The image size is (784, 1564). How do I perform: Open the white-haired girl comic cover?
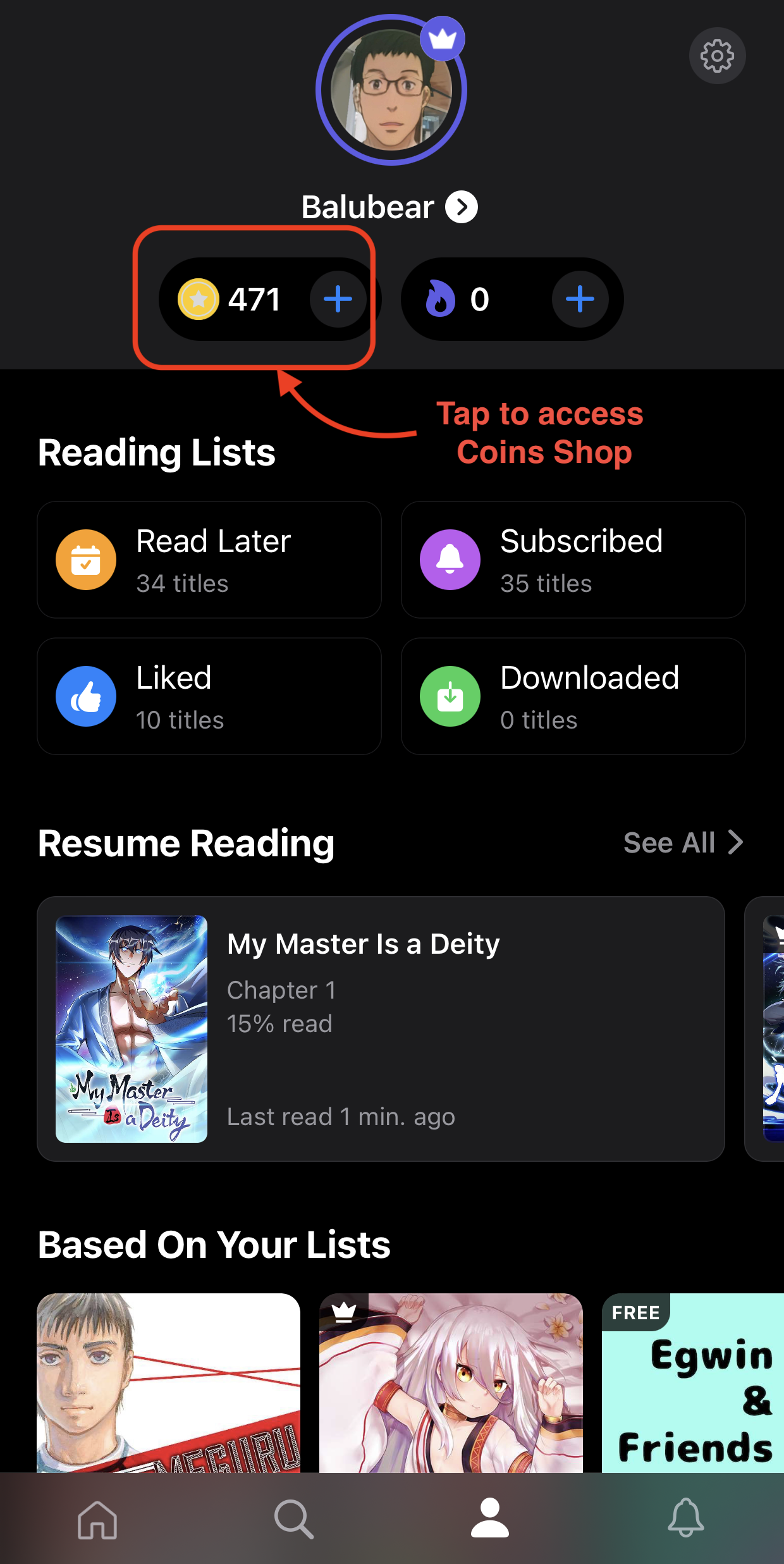point(451,1382)
